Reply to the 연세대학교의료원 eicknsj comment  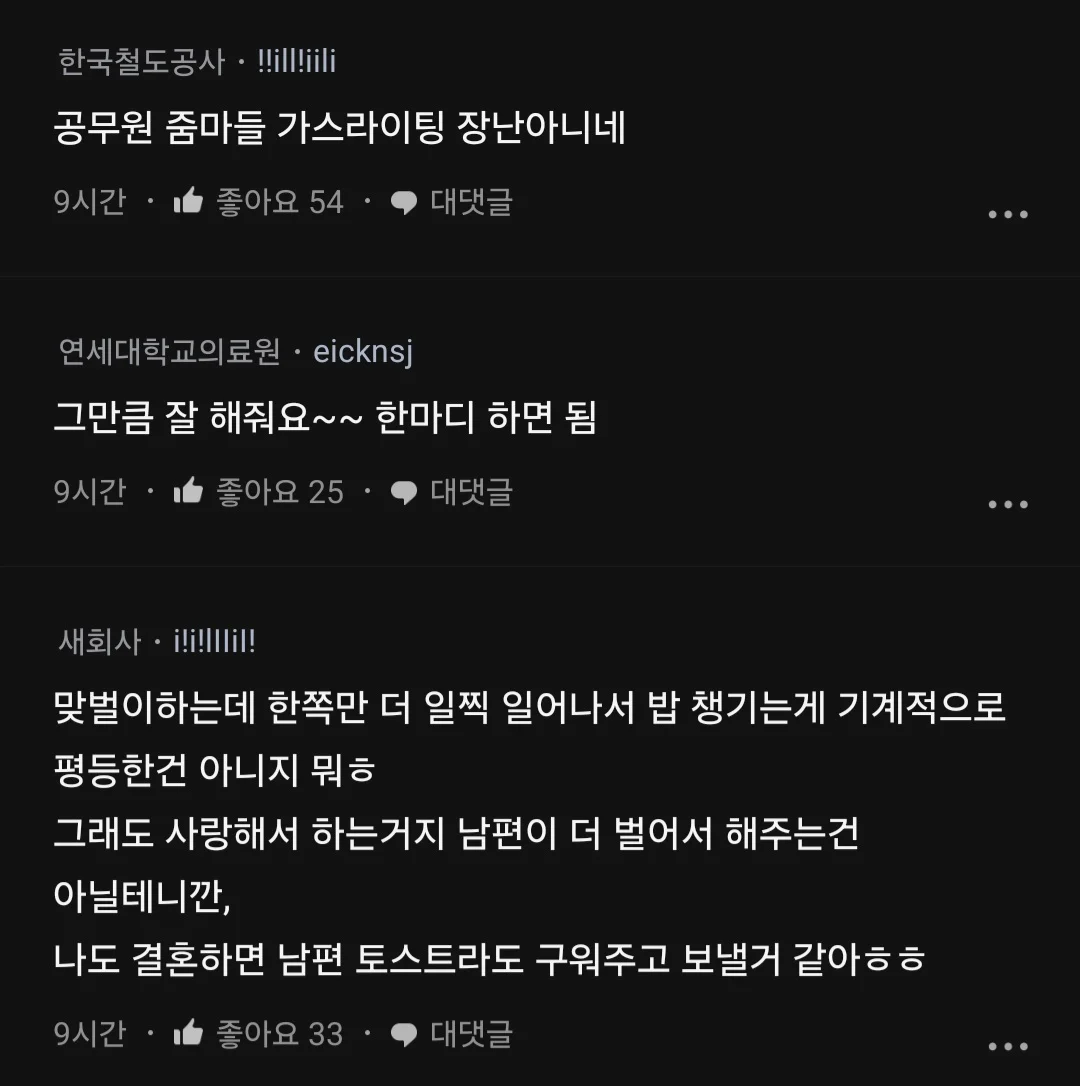(452, 492)
